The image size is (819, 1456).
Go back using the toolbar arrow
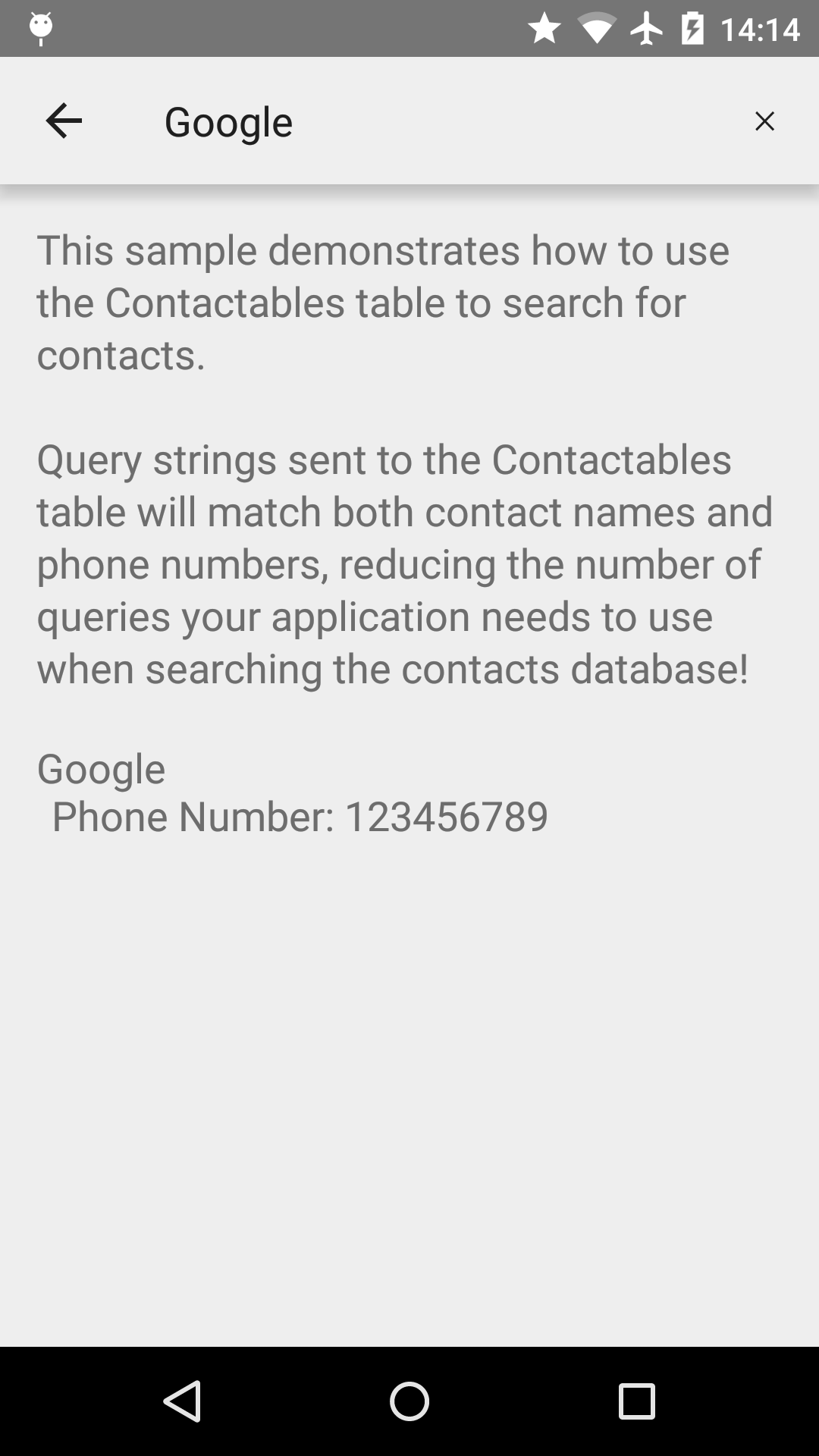tap(64, 121)
